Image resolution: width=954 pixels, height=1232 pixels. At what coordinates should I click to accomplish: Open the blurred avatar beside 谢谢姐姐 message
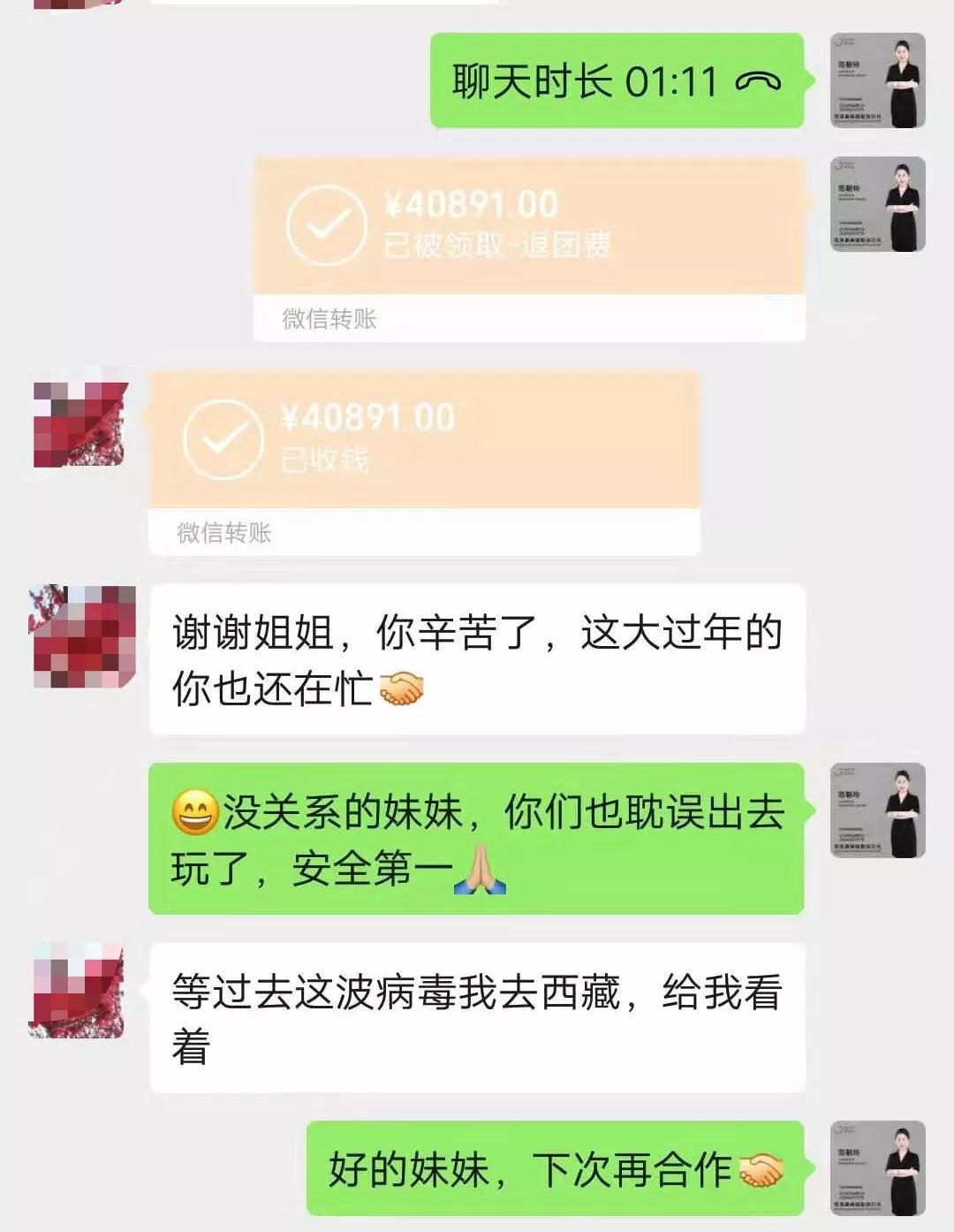[x=81, y=636]
